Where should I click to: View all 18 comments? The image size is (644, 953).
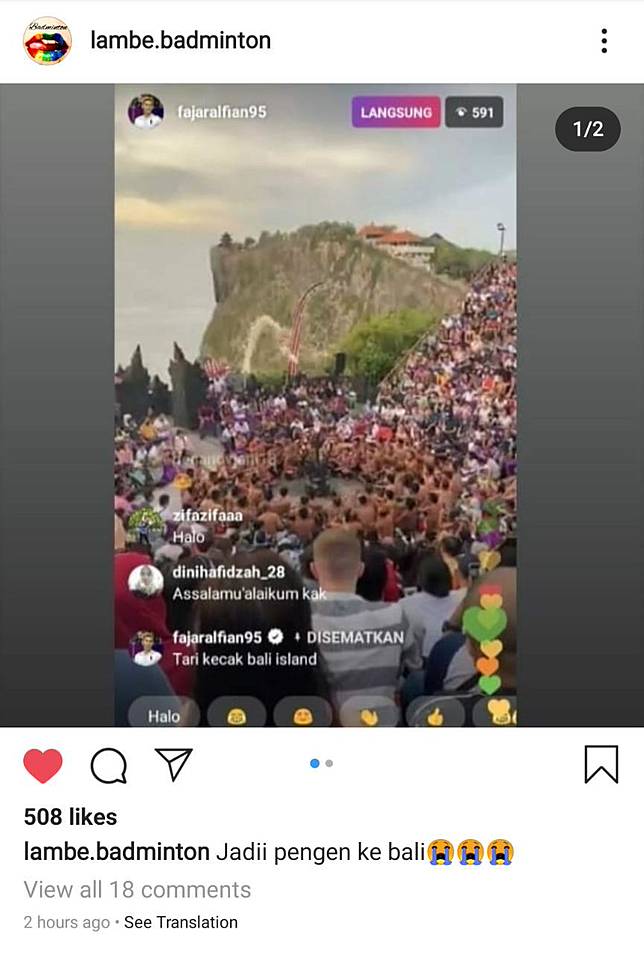137,889
